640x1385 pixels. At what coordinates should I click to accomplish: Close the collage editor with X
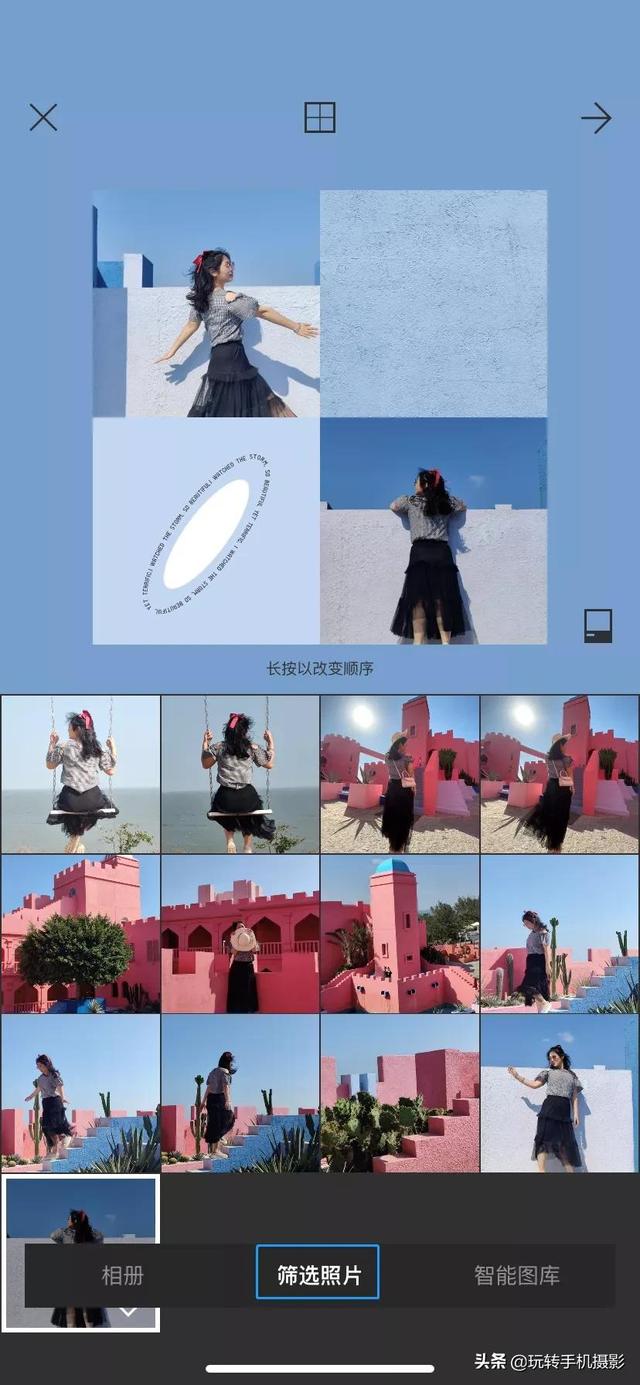[x=43, y=118]
